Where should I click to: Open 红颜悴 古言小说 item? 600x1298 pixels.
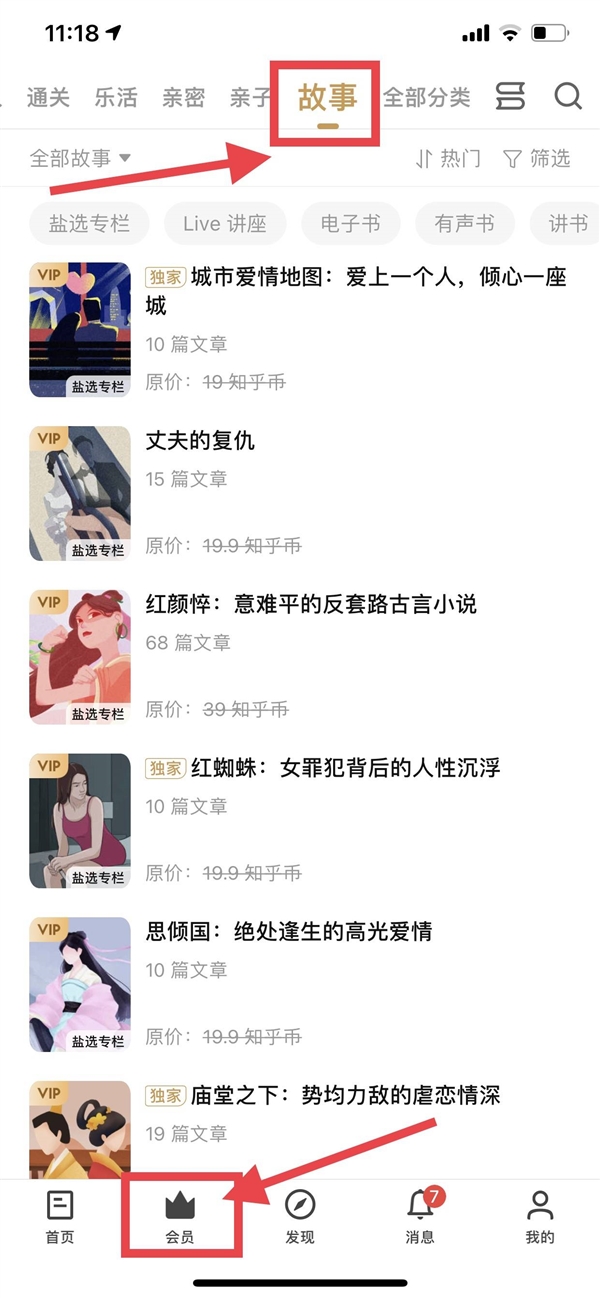311,604
